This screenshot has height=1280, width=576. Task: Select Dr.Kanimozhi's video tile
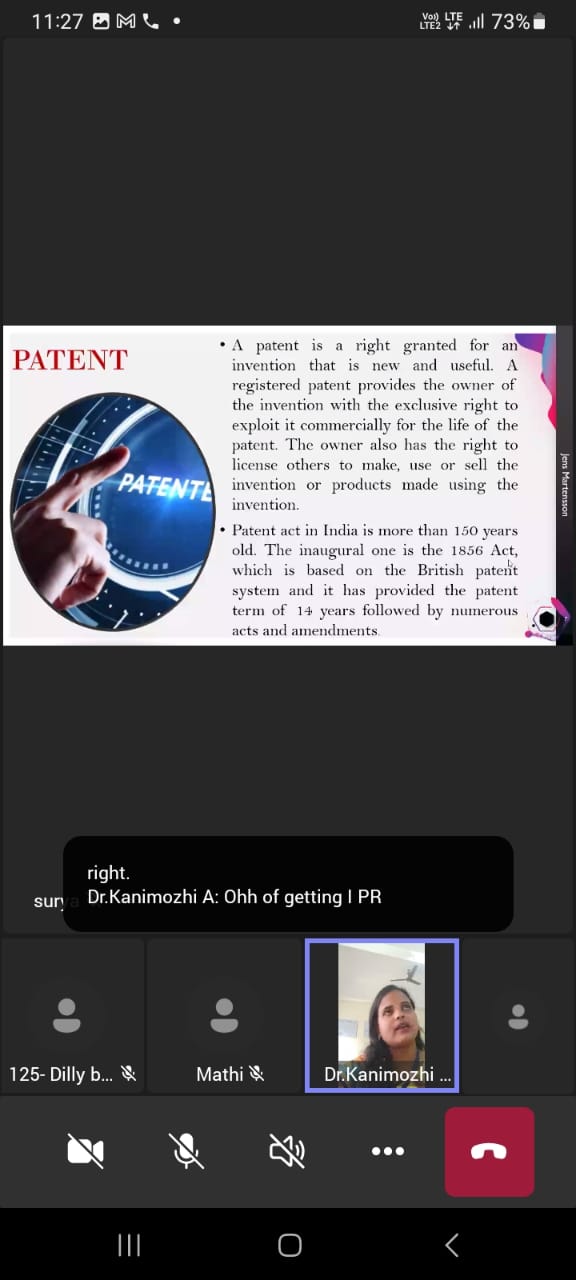tap(382, 1016)
